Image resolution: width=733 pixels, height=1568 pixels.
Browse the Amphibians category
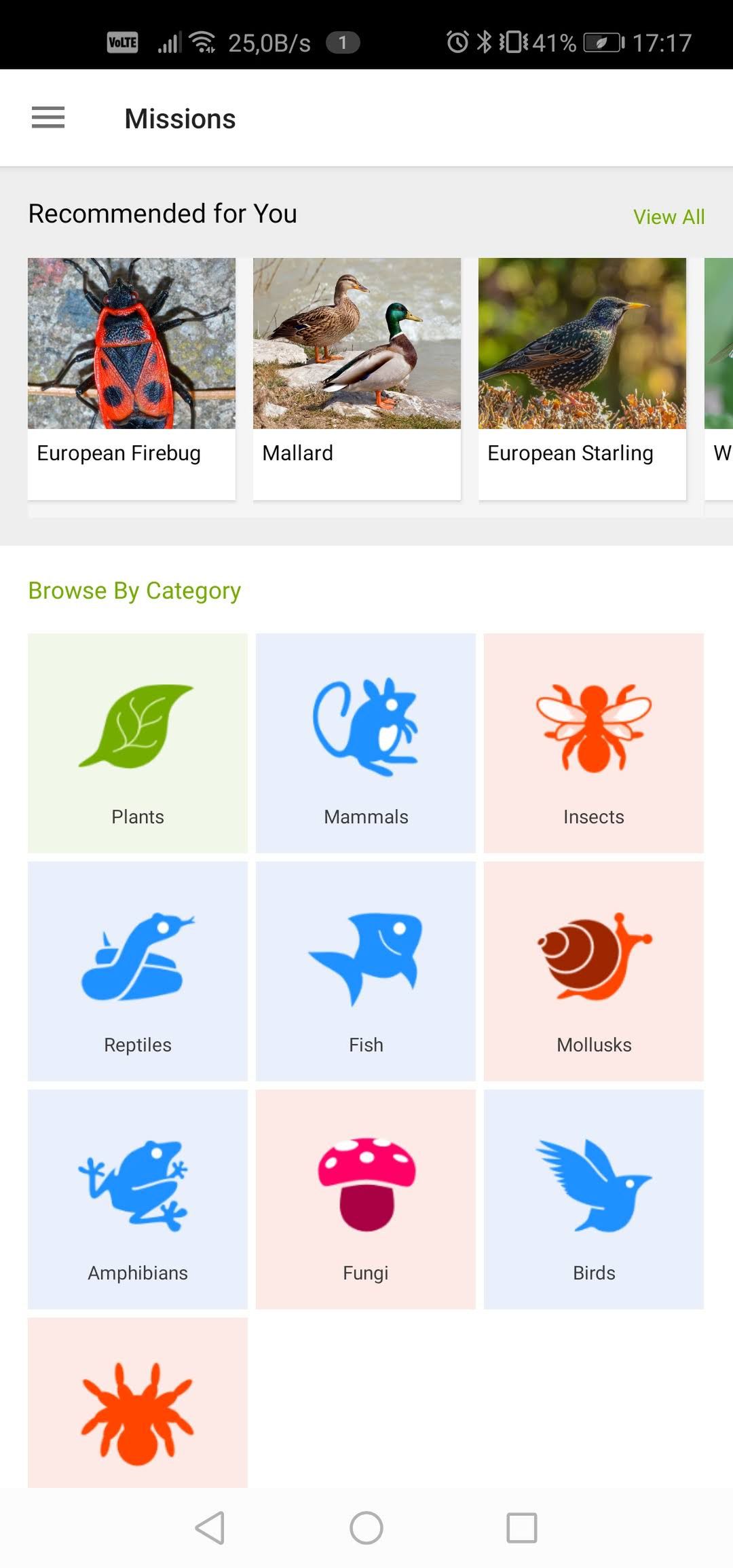[x=138, y=1199]
